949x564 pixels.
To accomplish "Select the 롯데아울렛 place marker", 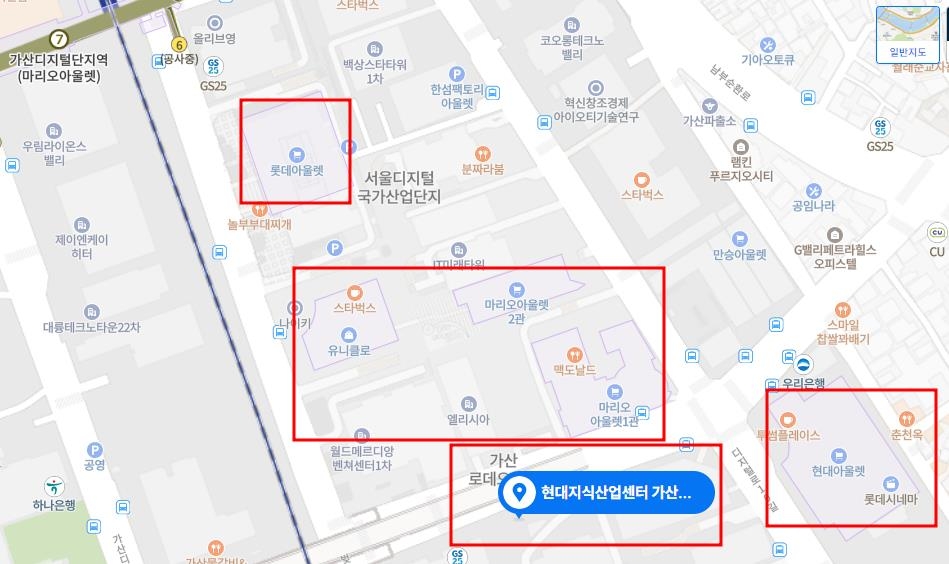I will pyautogui.click(x=296, y=154).
